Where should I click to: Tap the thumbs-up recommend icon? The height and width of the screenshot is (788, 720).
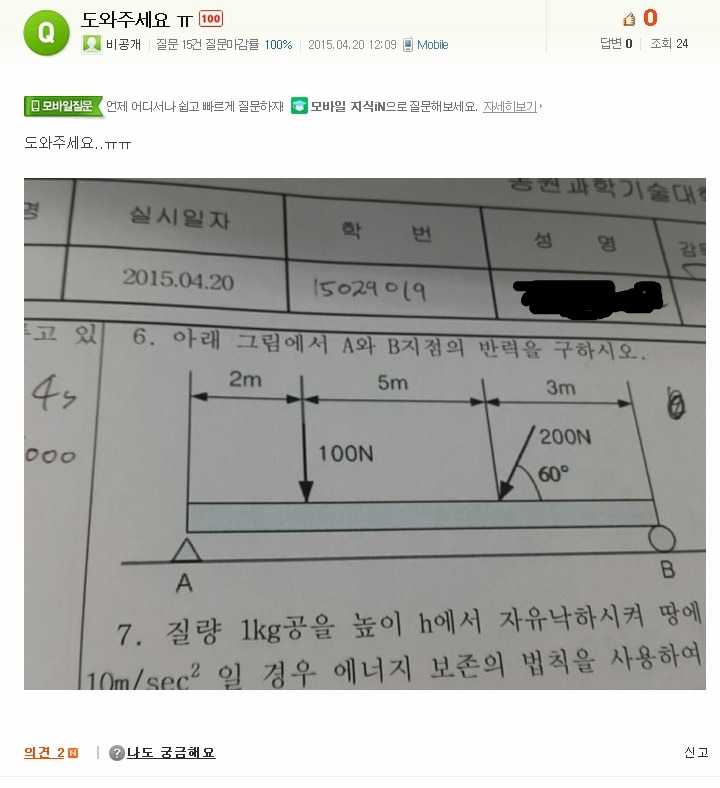click(630, 18)
